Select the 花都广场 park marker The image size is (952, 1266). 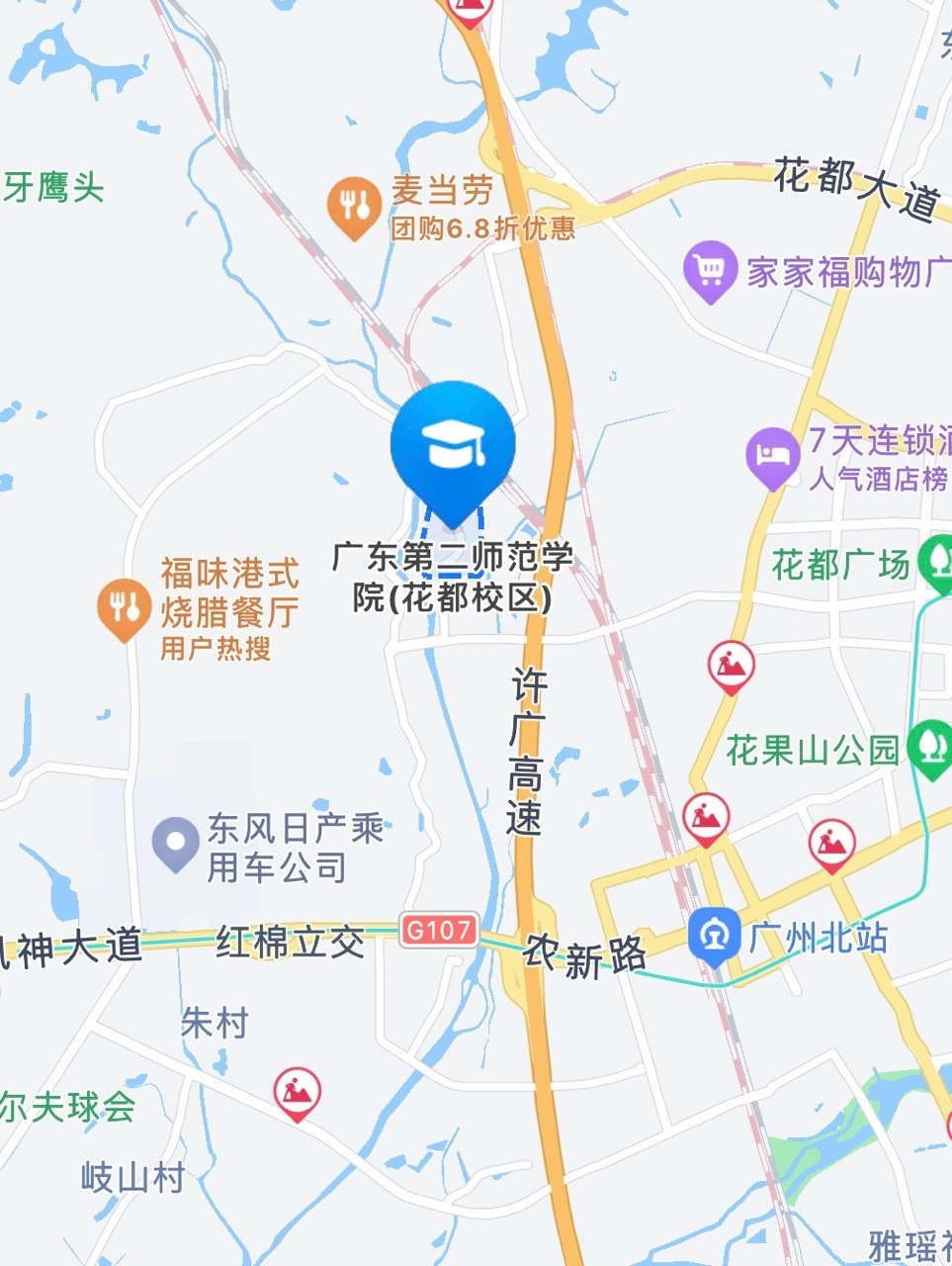pyautogui.click(x=935, y=562)
